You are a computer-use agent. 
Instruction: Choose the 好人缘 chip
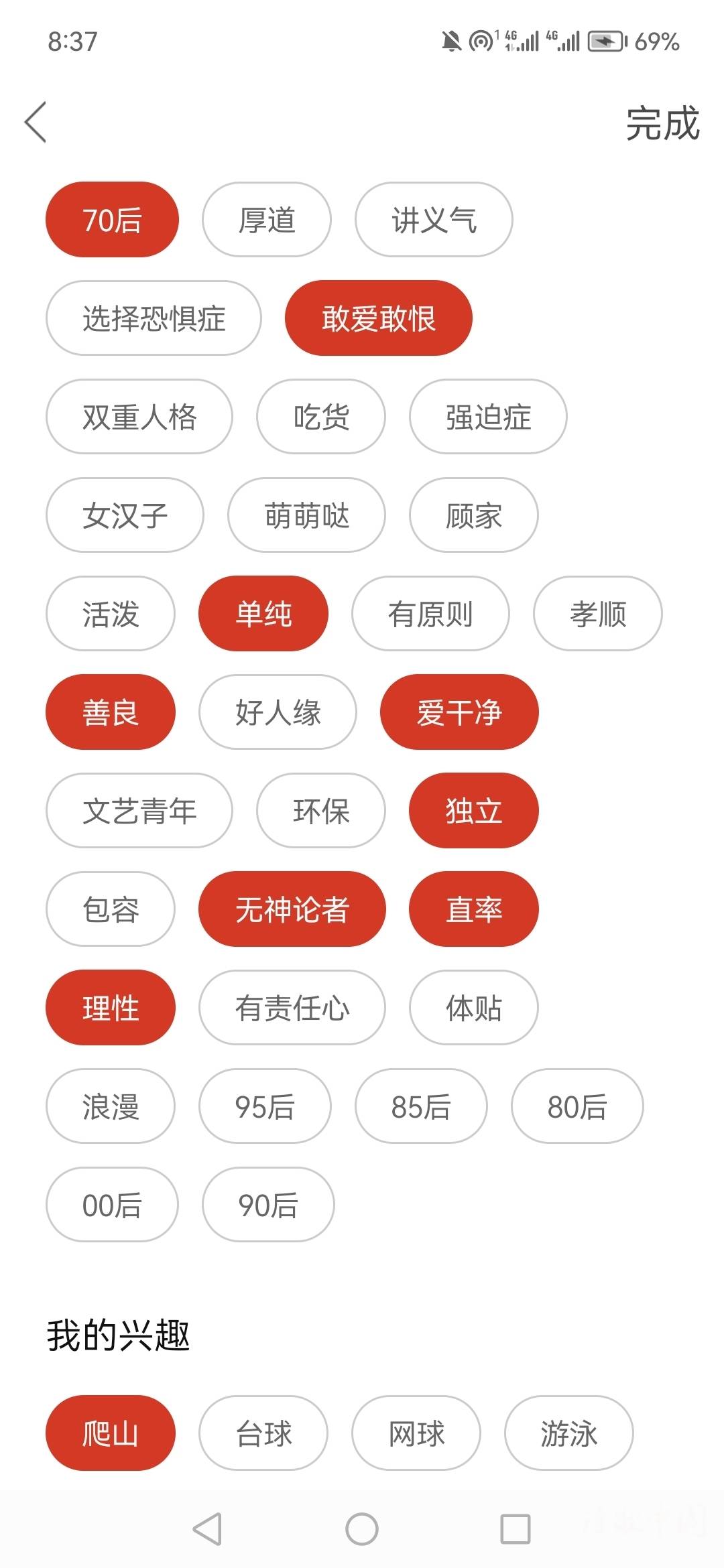tap(278, 712)
